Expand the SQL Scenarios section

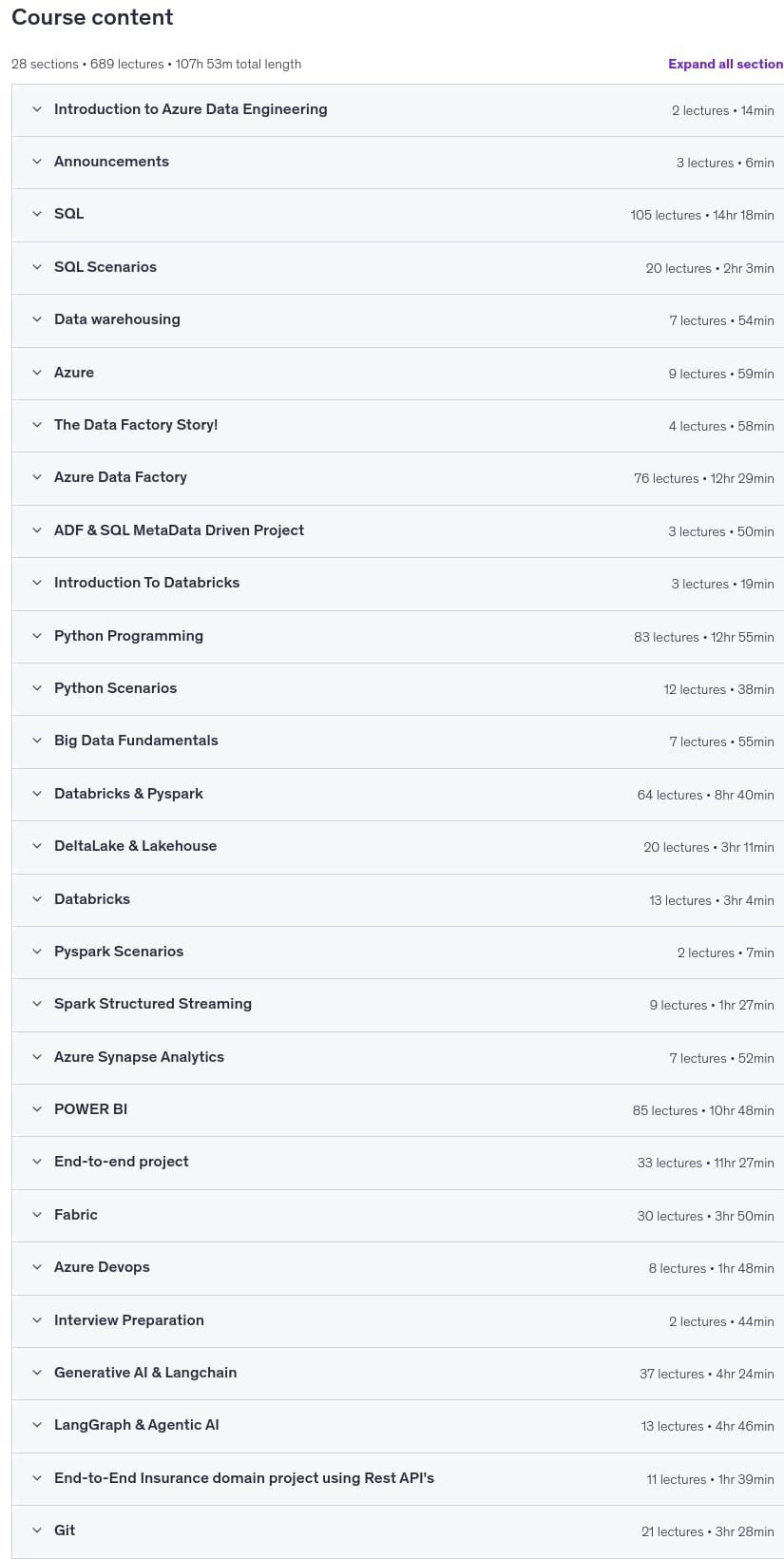pyautogui.click(x=398, y=268)
